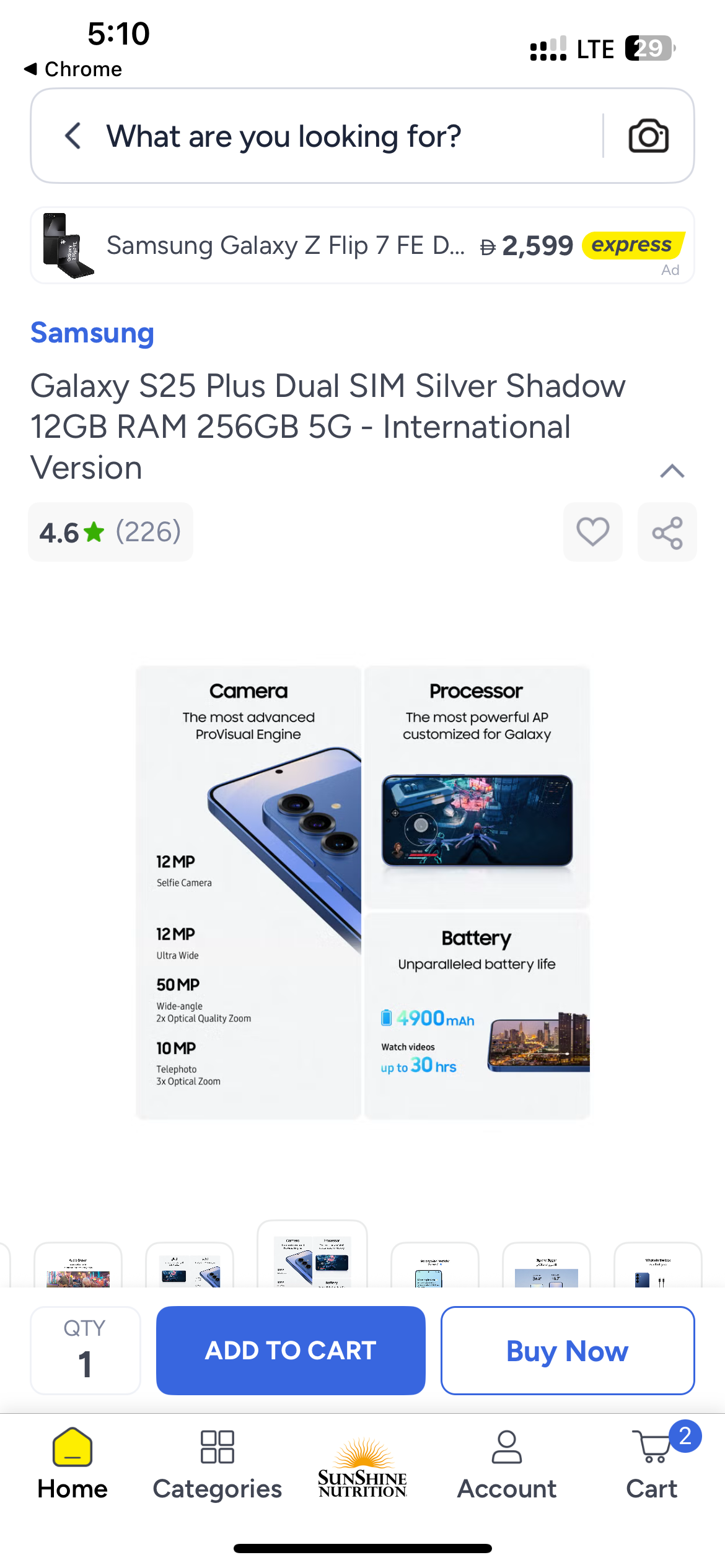
Task: Tap Buy Now
Action: 568,1351
